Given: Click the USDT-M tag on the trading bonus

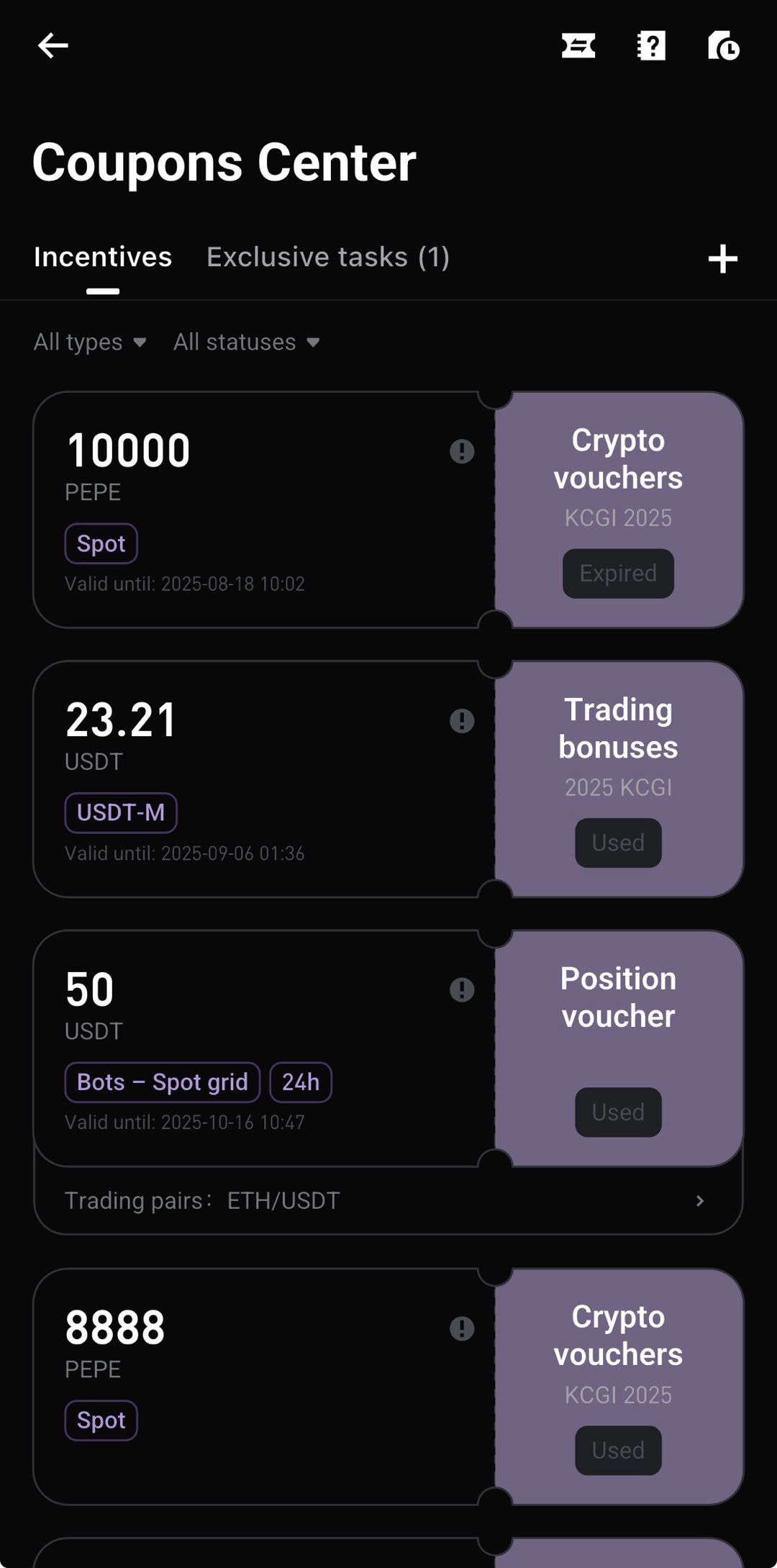Looking at the screenshot, I should 120,812.
